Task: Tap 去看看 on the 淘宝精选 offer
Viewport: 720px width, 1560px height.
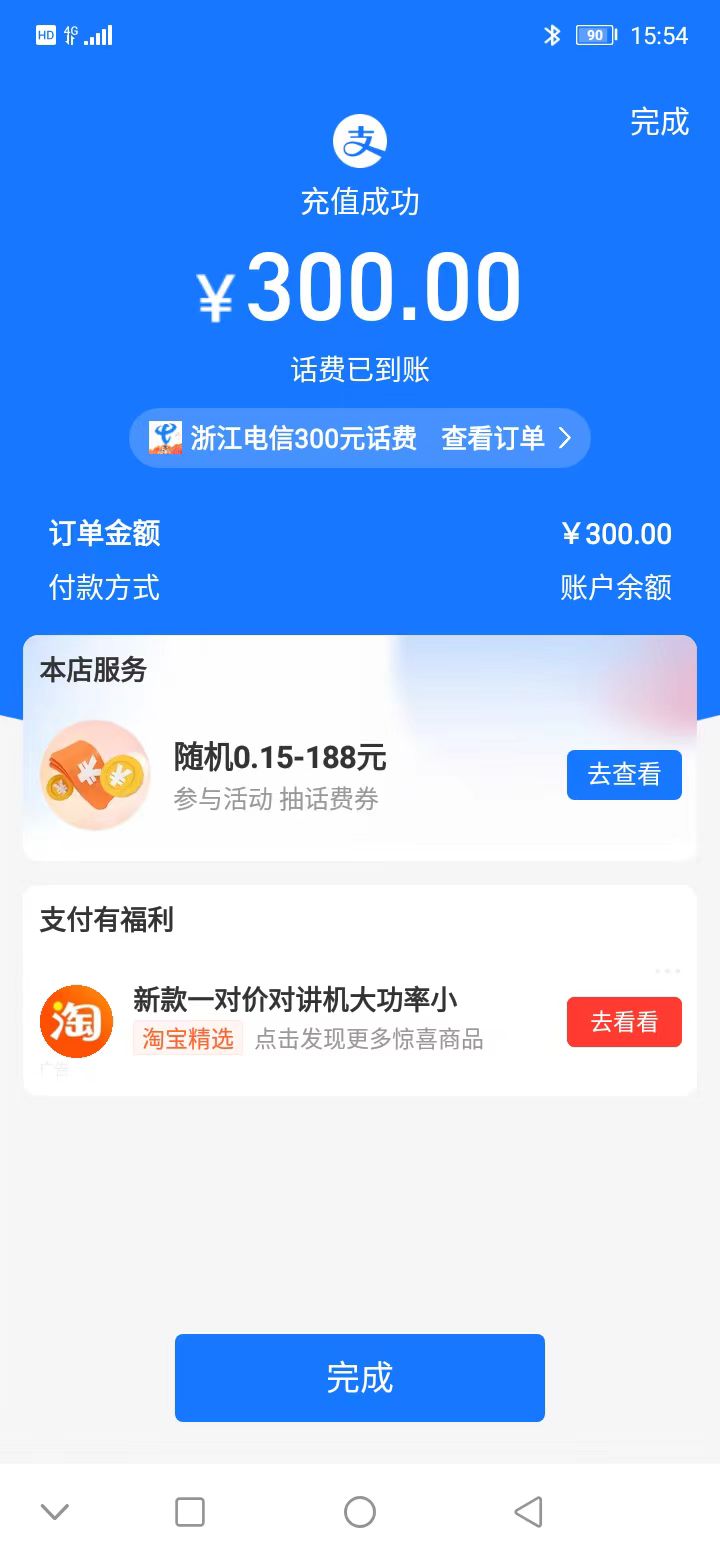Action: click(x=624, y=1022)
